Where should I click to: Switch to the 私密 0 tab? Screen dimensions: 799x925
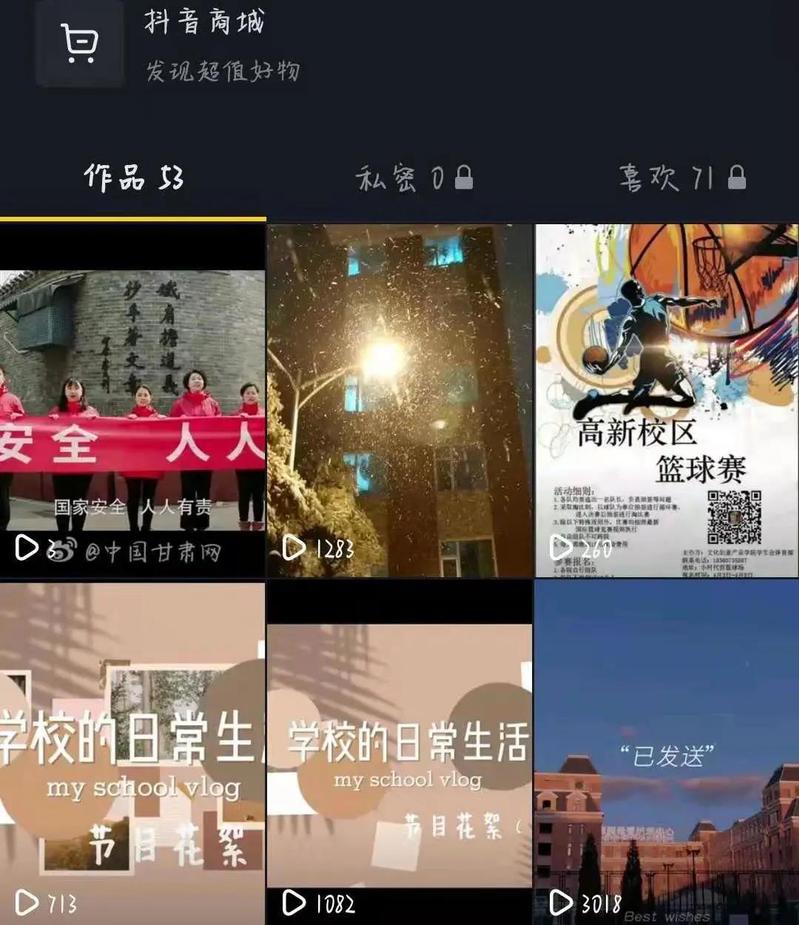tap(413, 179)
